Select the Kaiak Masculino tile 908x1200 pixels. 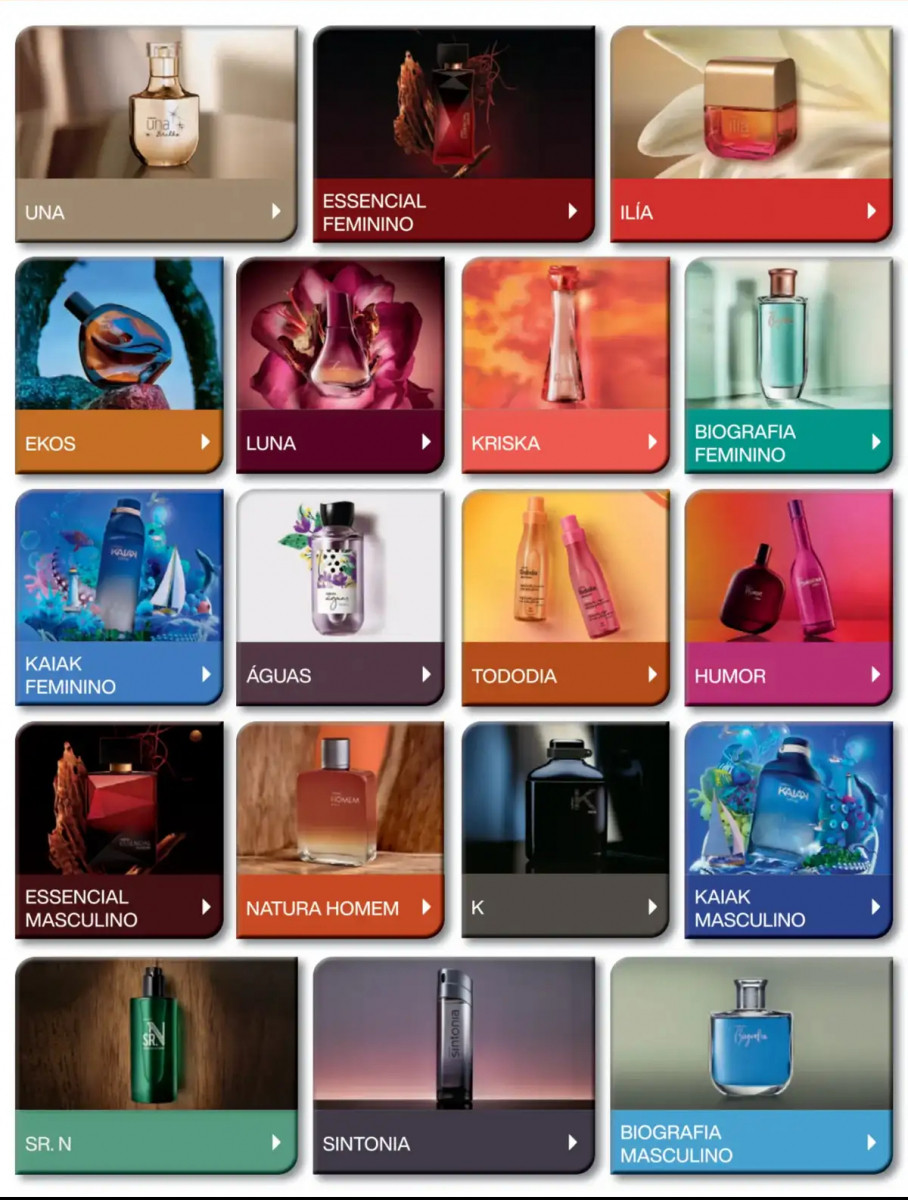[x=787, y=829]
